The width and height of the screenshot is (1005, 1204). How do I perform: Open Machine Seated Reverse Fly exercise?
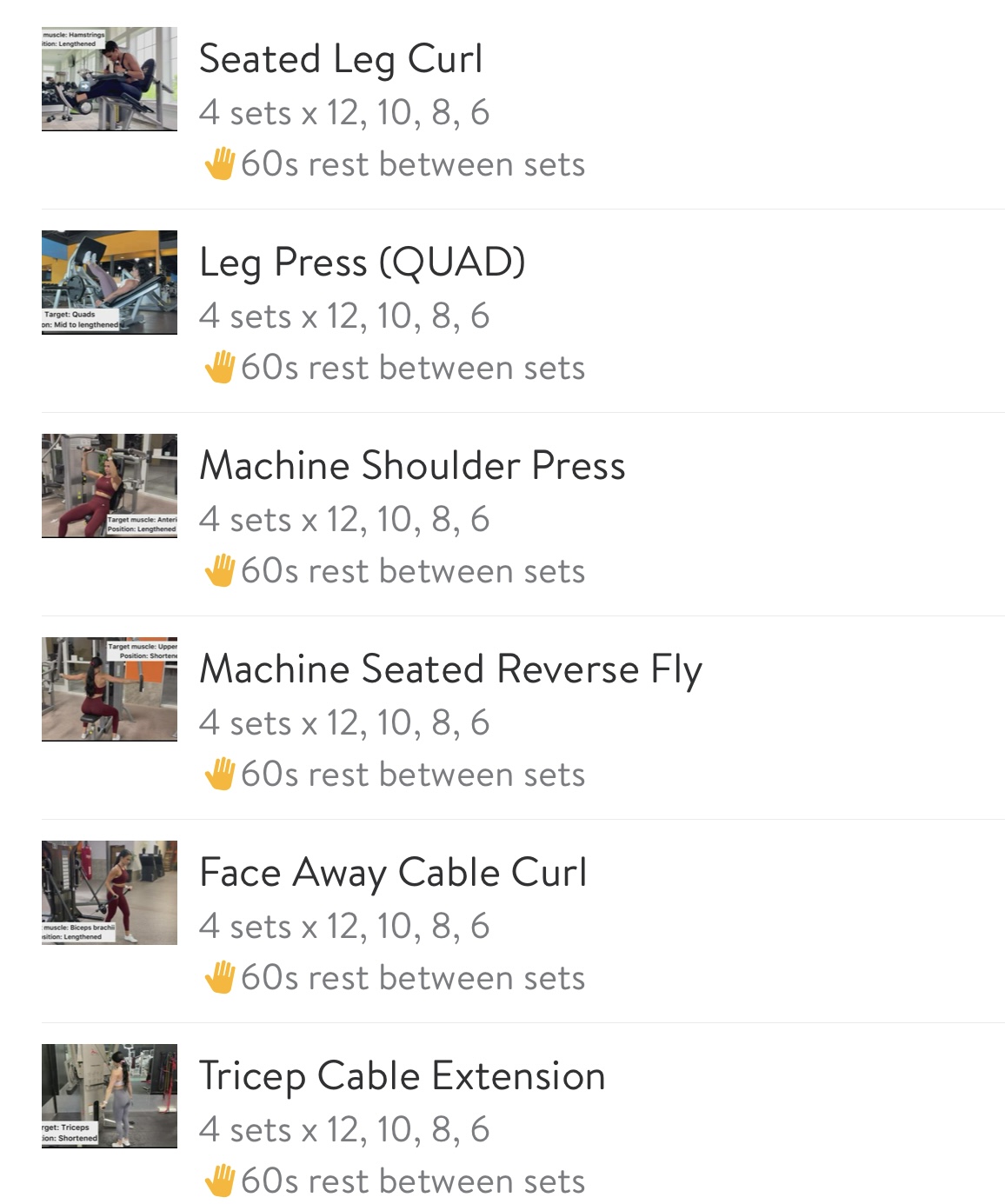pyautogui.click(x=450, y=669)
